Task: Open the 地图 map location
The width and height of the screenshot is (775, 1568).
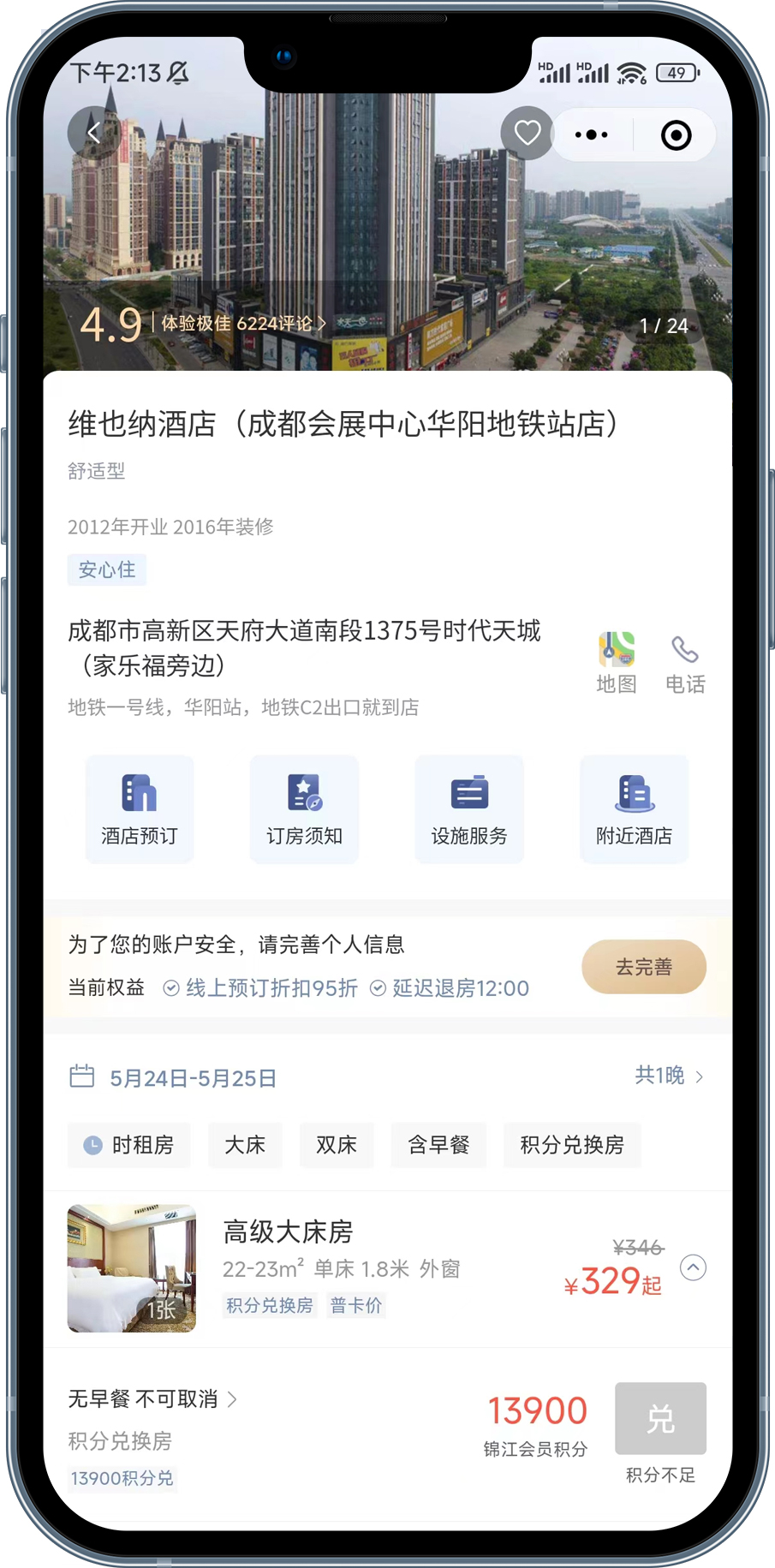Action: point(617,662)
